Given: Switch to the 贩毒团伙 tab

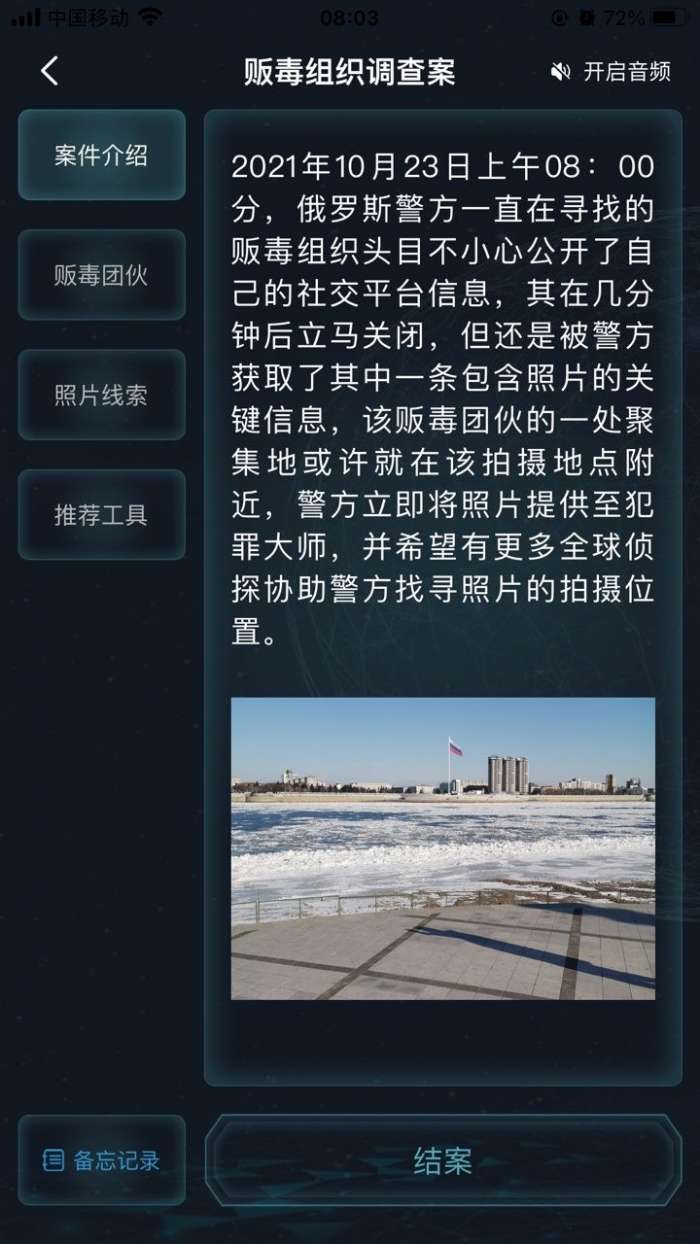Looking at the screenshot, I should click(x=101, y=275).
